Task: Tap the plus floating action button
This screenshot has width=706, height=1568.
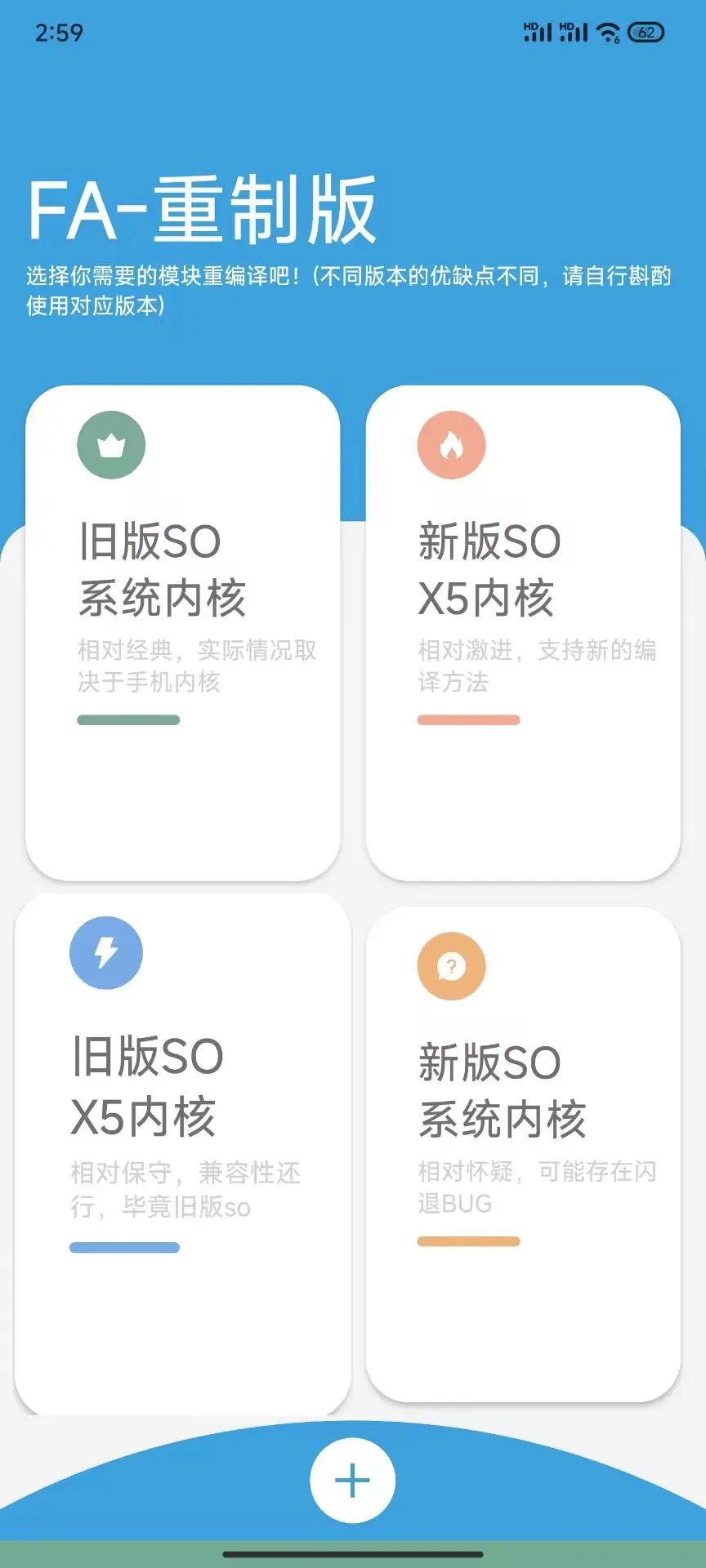Action: click(x=352, y=1480)
